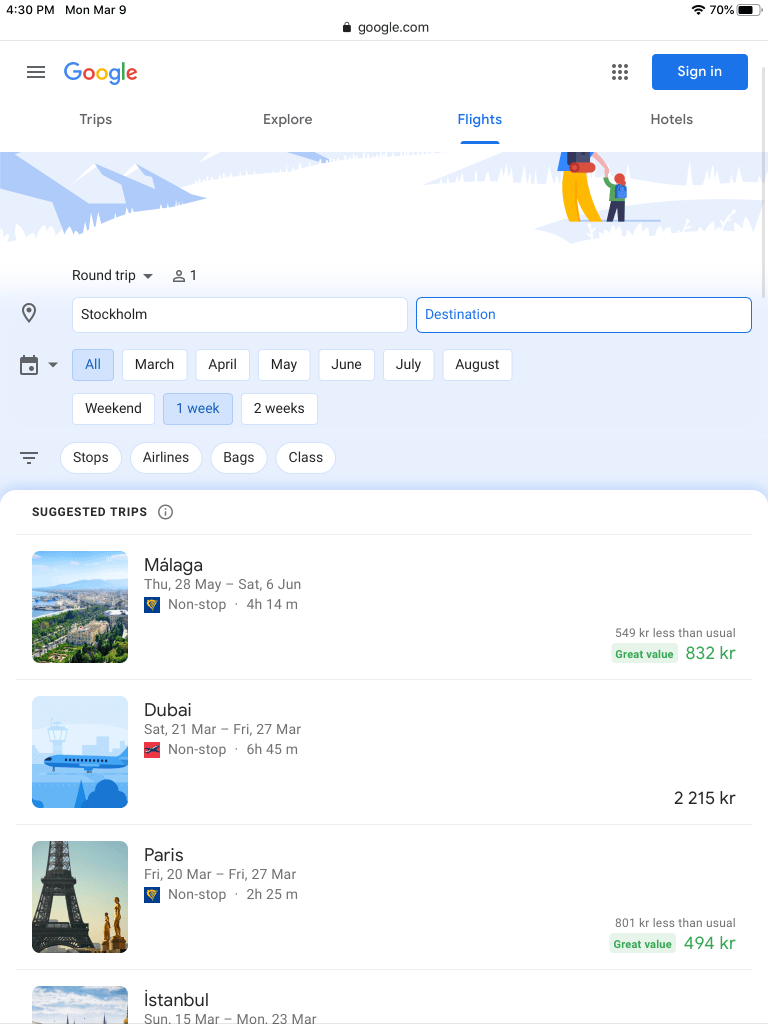Show info about suggested trips

166,512
